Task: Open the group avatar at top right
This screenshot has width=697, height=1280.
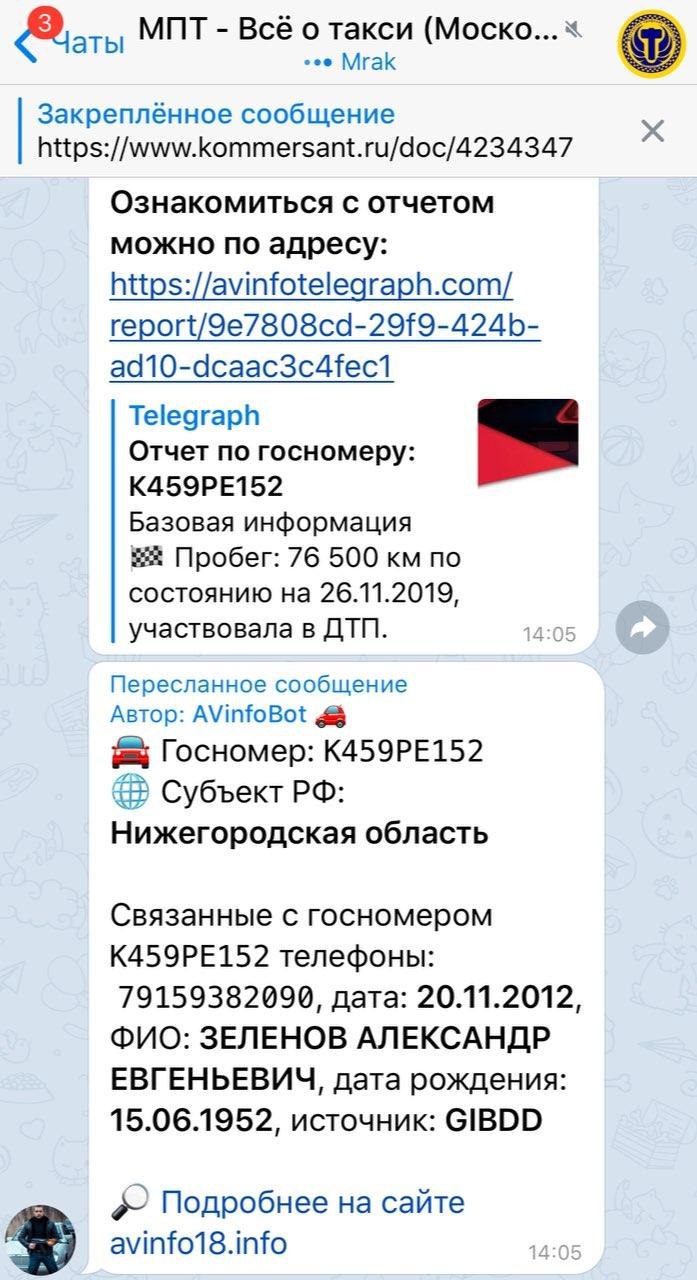Action: [x=649, y=43]
